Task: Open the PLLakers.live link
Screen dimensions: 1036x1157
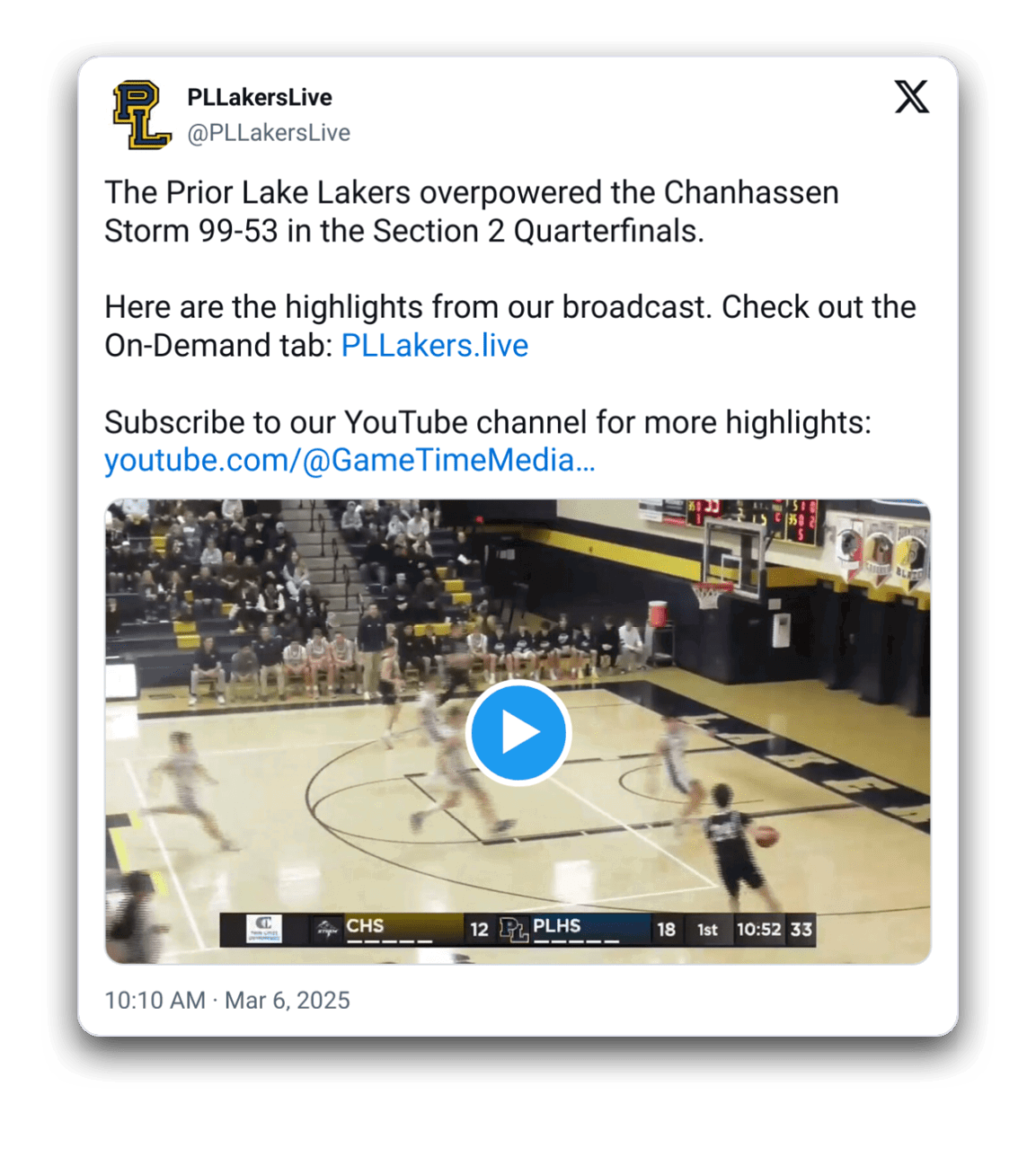Action: click(x=434, y=346)
